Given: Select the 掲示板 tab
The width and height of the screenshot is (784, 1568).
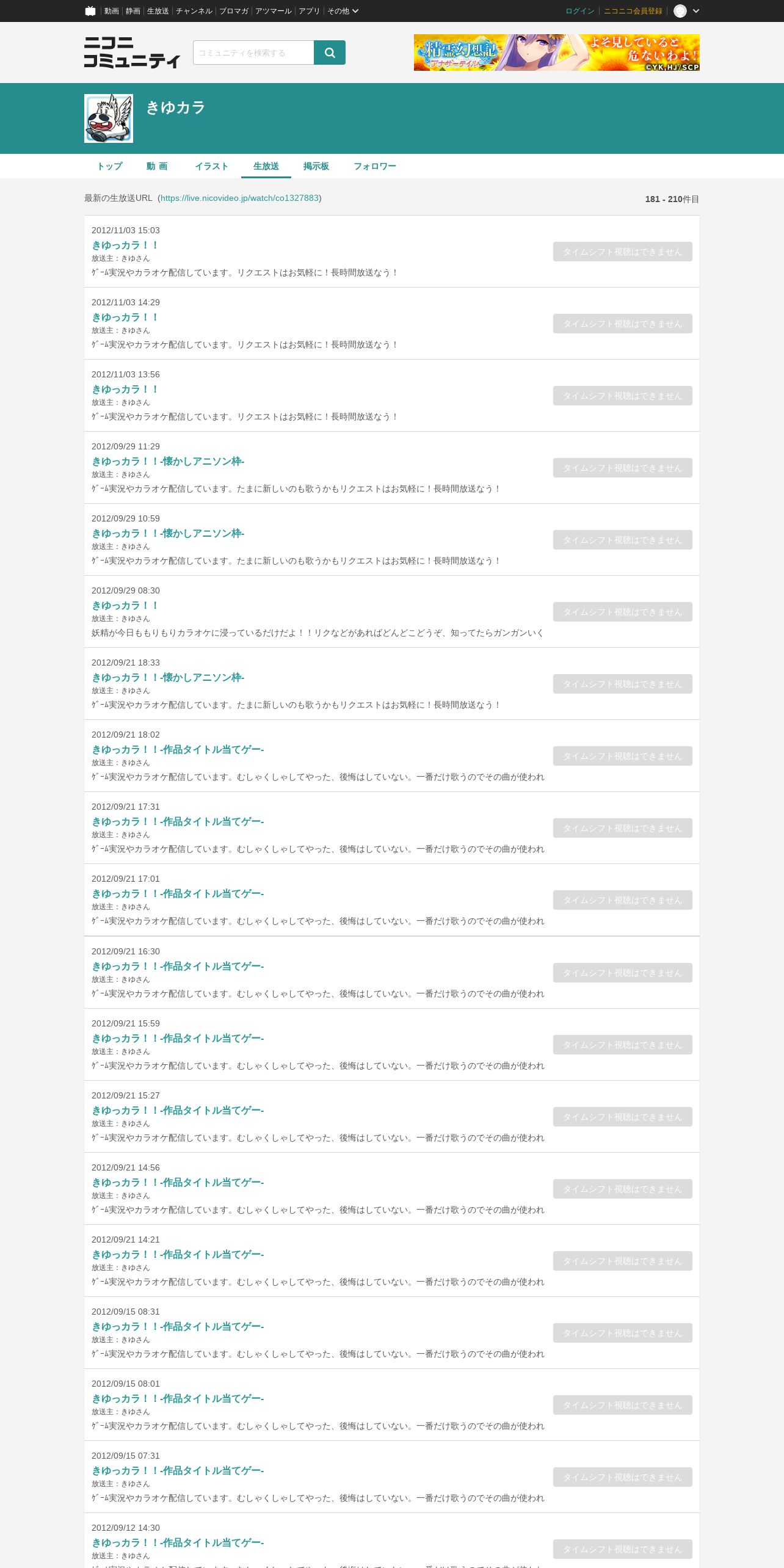Looking at the screenshot, I should [316, 166].
